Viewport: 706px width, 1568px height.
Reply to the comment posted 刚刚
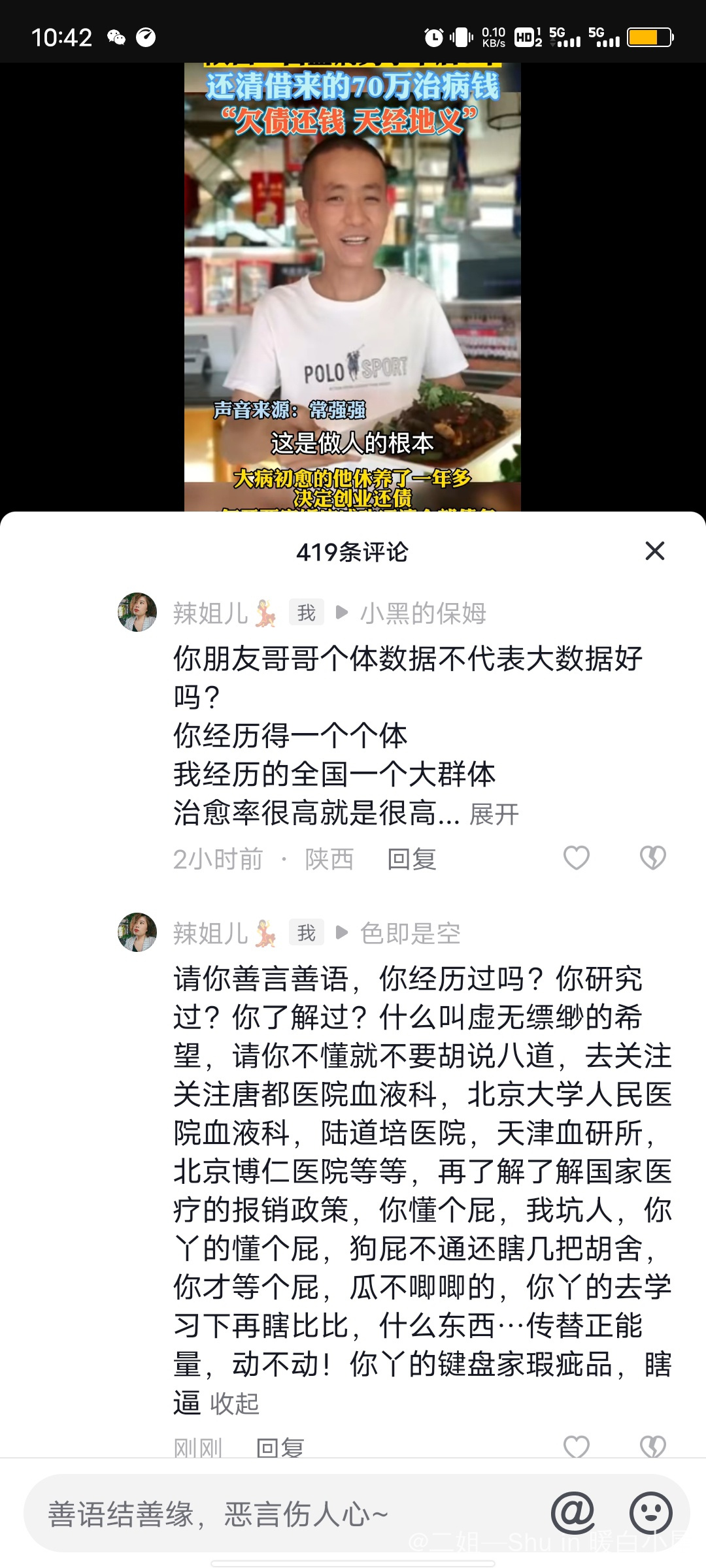pyautogui.click(x=280, y=1448)
